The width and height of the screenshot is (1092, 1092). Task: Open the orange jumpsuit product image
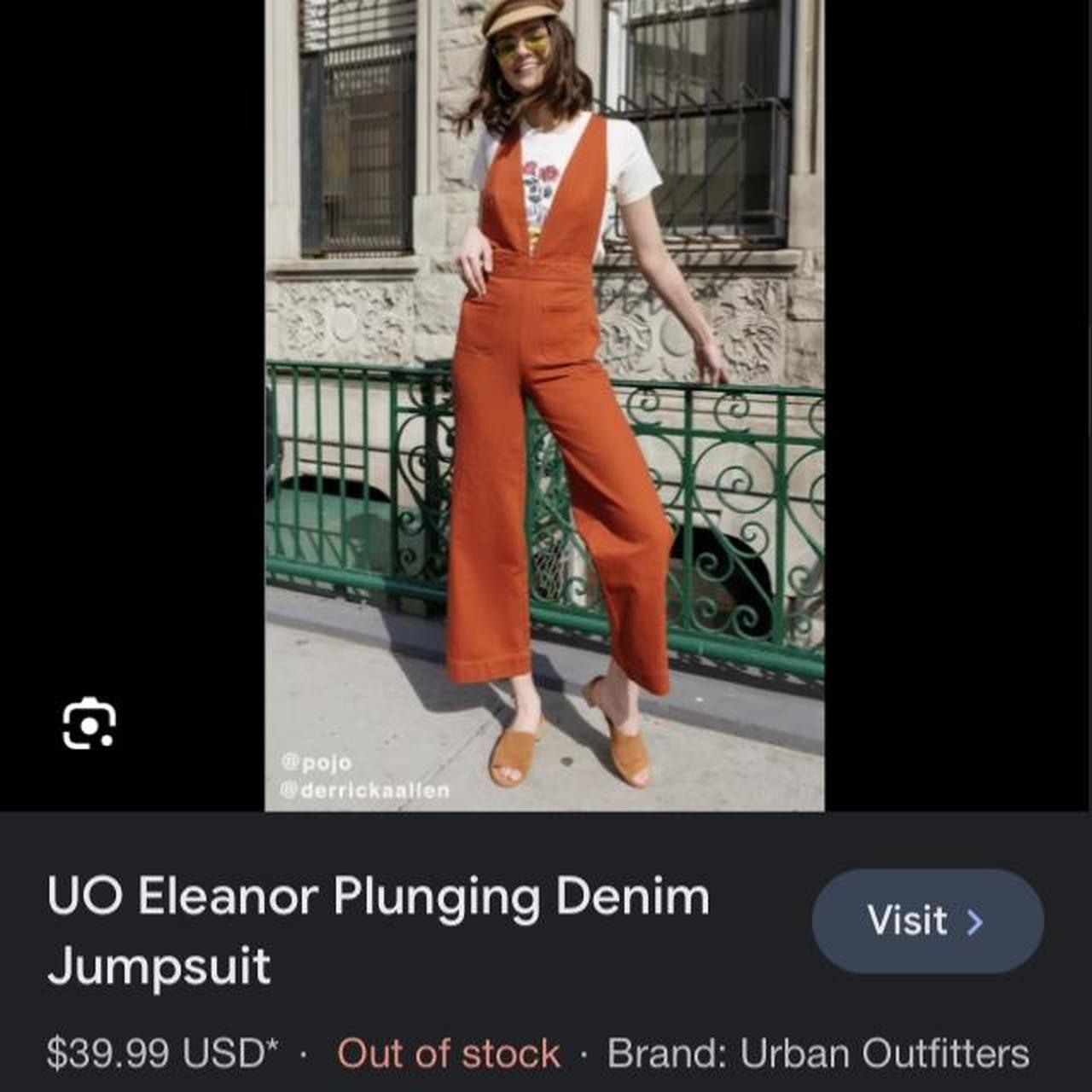[x=544, y=405]
